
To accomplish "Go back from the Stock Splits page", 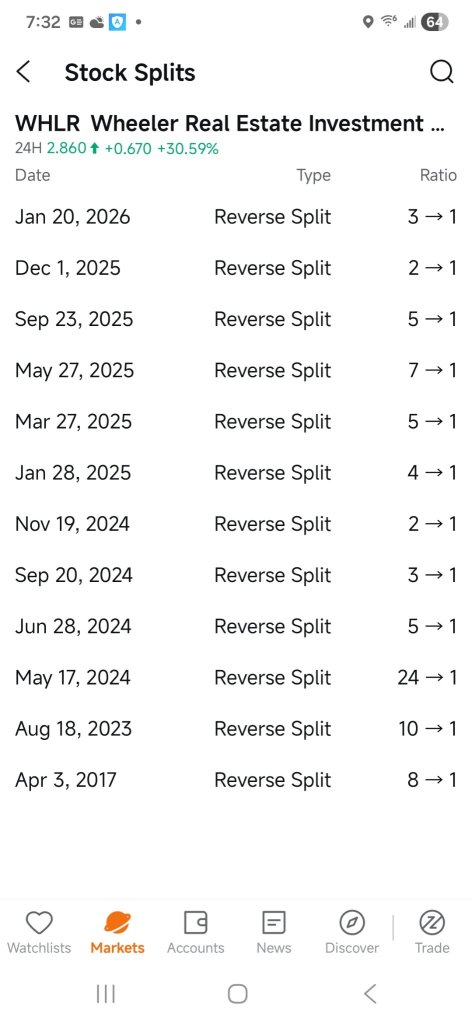I will click(24, 72).
